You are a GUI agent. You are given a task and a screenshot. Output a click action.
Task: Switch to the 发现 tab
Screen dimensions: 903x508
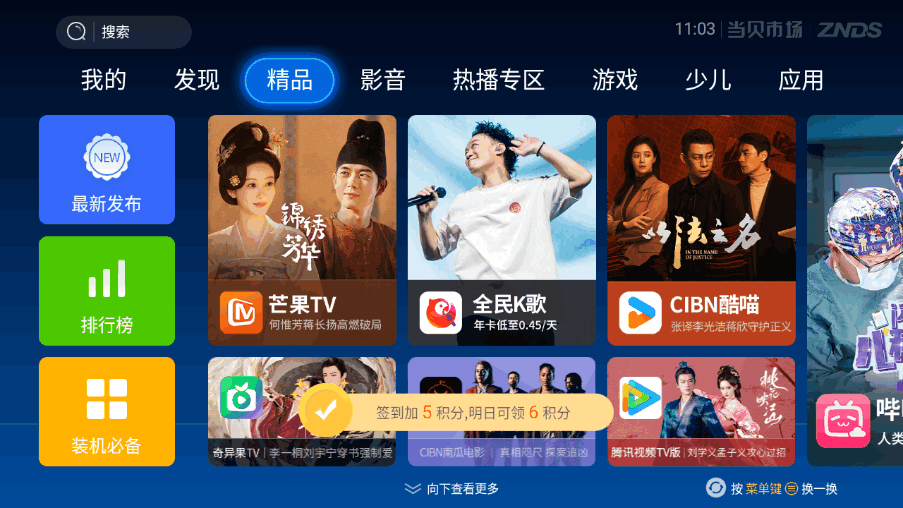point(197,80)
